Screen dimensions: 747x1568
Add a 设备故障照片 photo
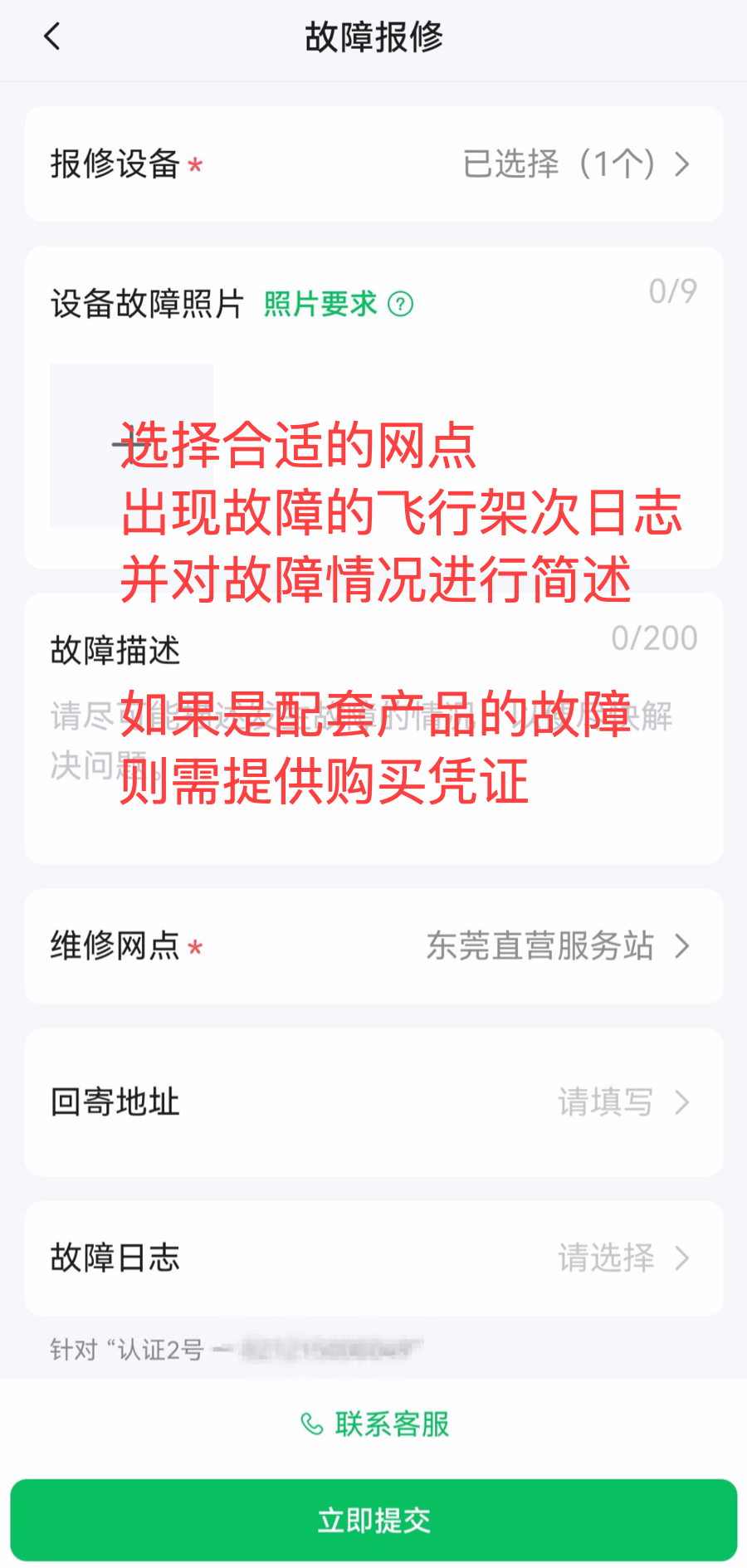coord(131,445)
